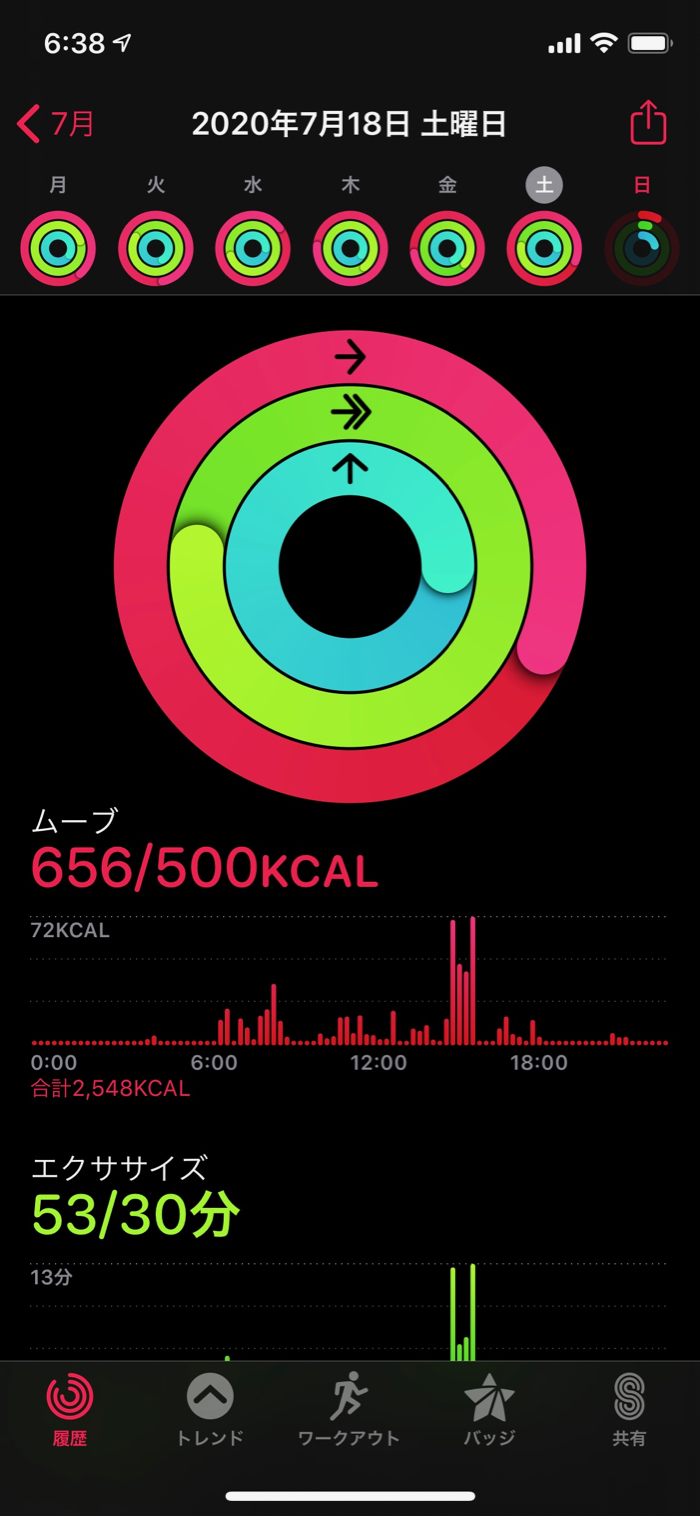Select Saturday's (土) activity rings
The width and height of the screenshot is (700, 1516).
pyautogui.click(x=544, y=248)
